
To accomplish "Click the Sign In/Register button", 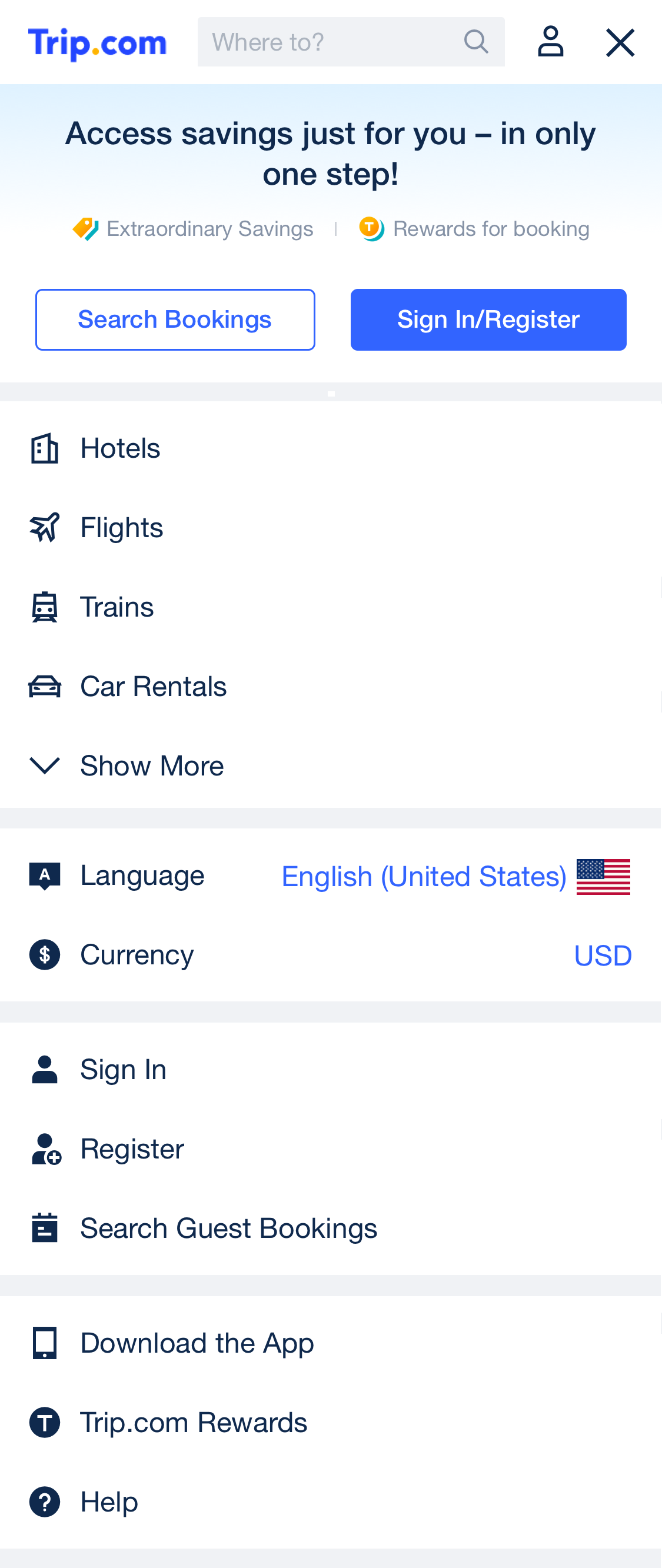I will click(x=488, y=319).
